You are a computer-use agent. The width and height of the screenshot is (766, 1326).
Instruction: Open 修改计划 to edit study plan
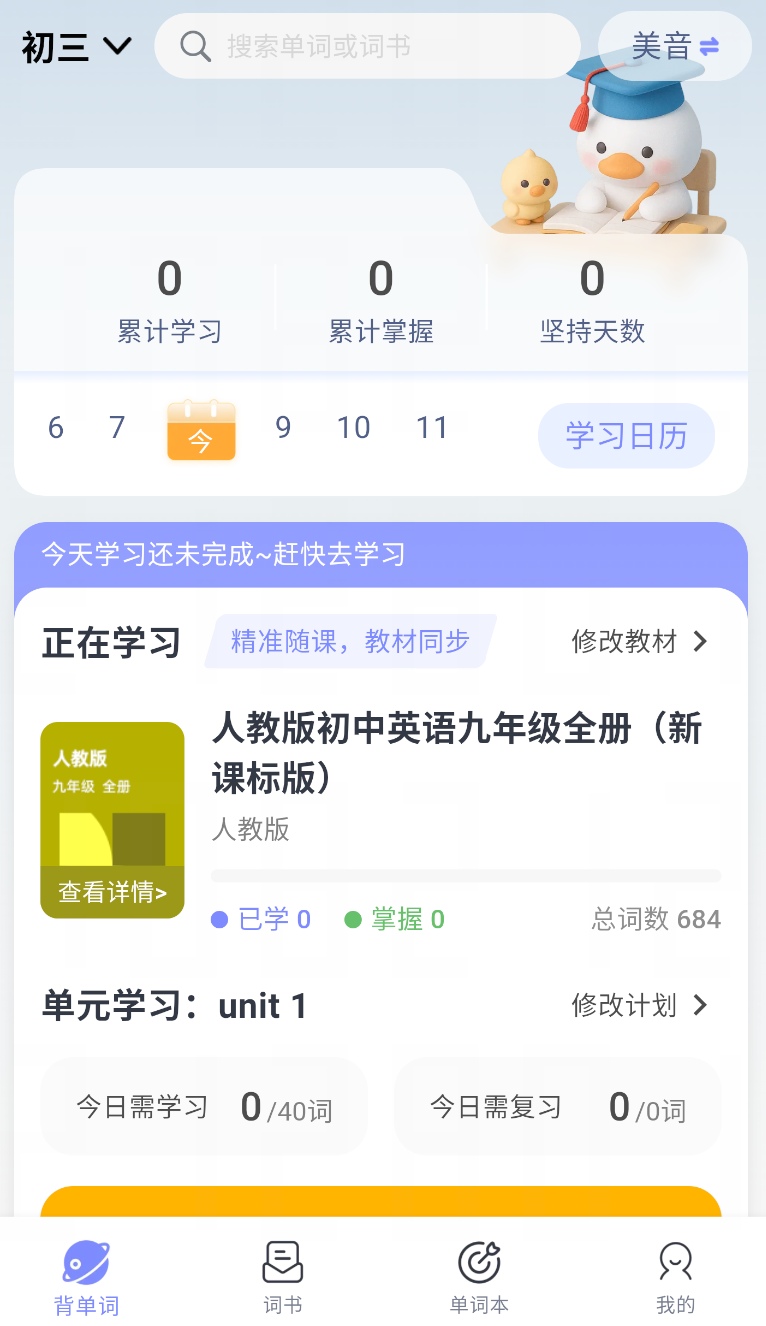pyautogui.click(x=640, y=1005)
